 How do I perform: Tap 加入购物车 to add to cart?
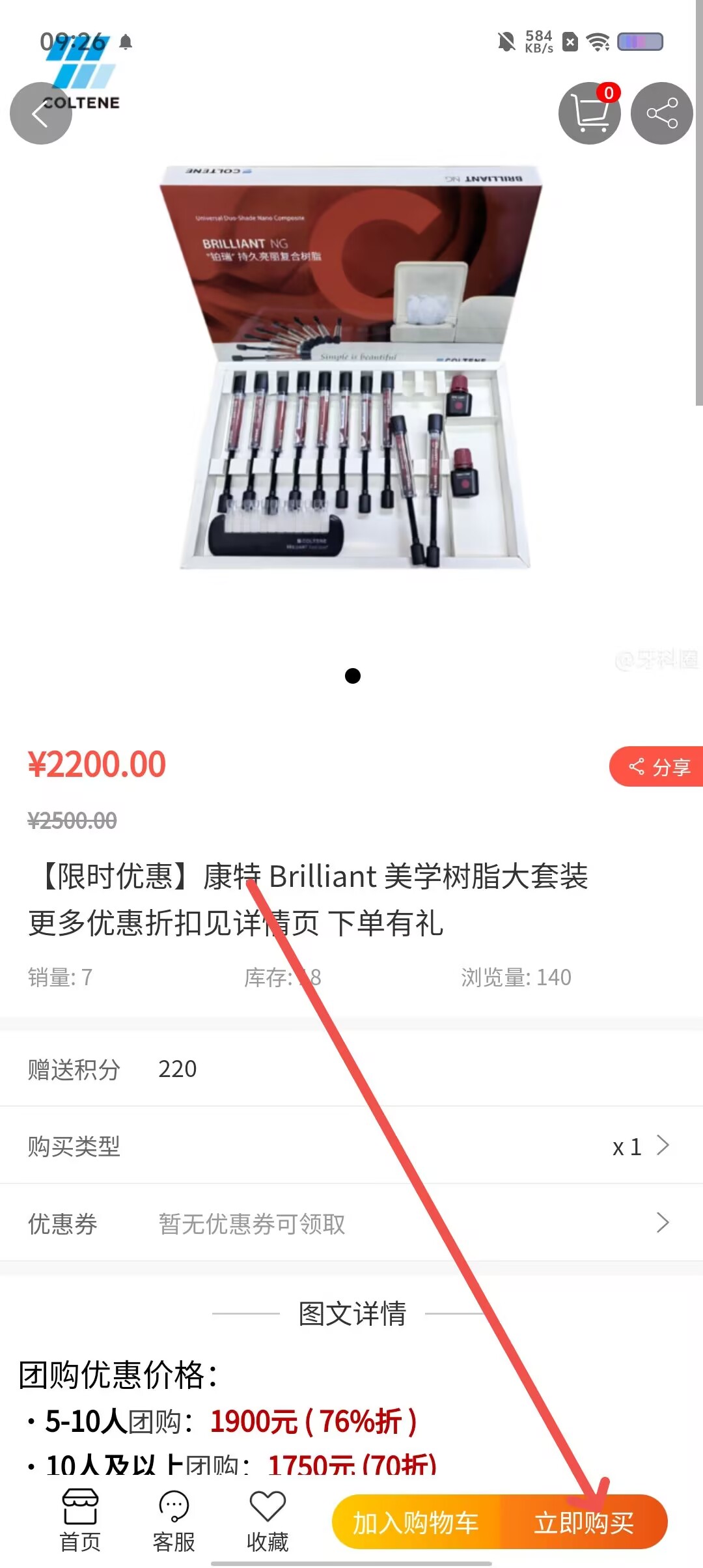pos(416,1522)
